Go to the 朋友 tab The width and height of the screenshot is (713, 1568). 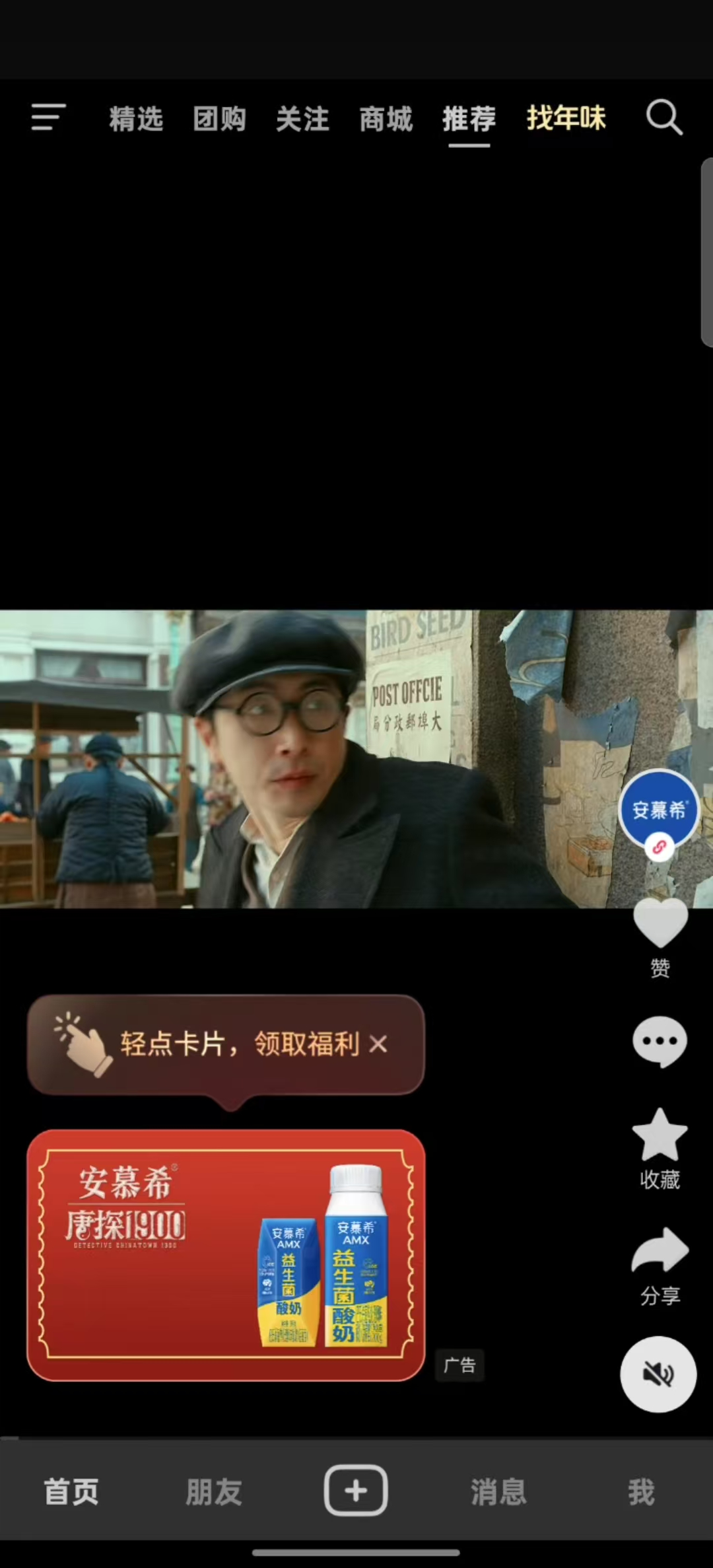pos(213,1492)
